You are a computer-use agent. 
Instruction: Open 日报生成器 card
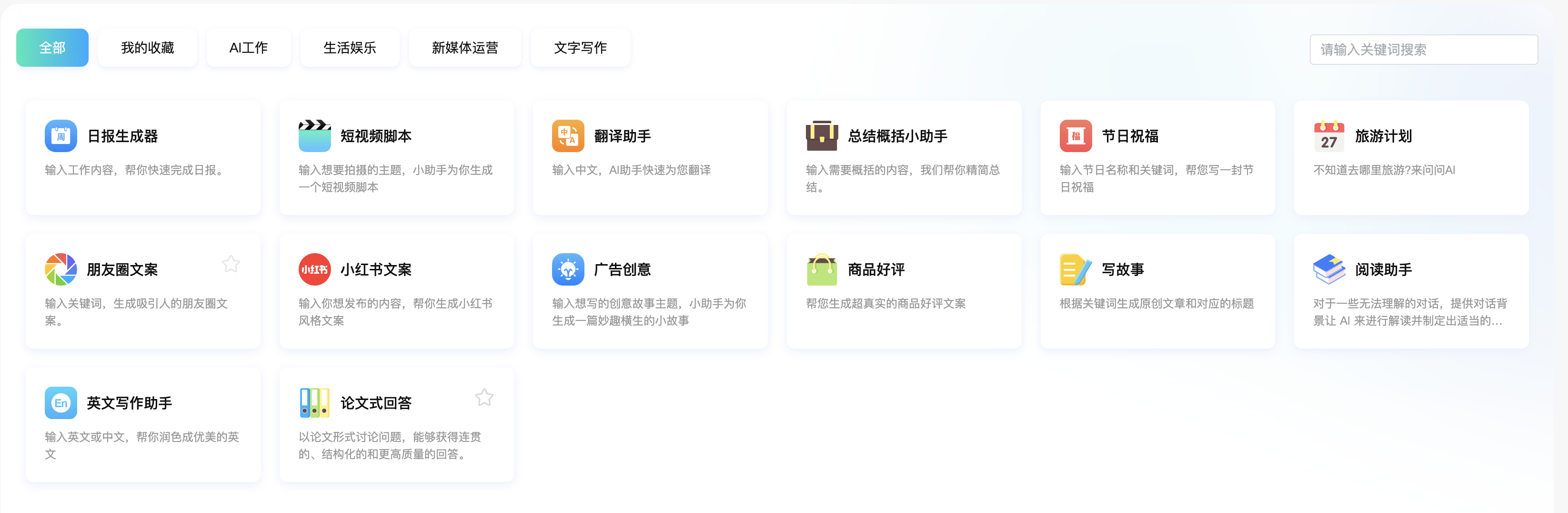[142, 157]
